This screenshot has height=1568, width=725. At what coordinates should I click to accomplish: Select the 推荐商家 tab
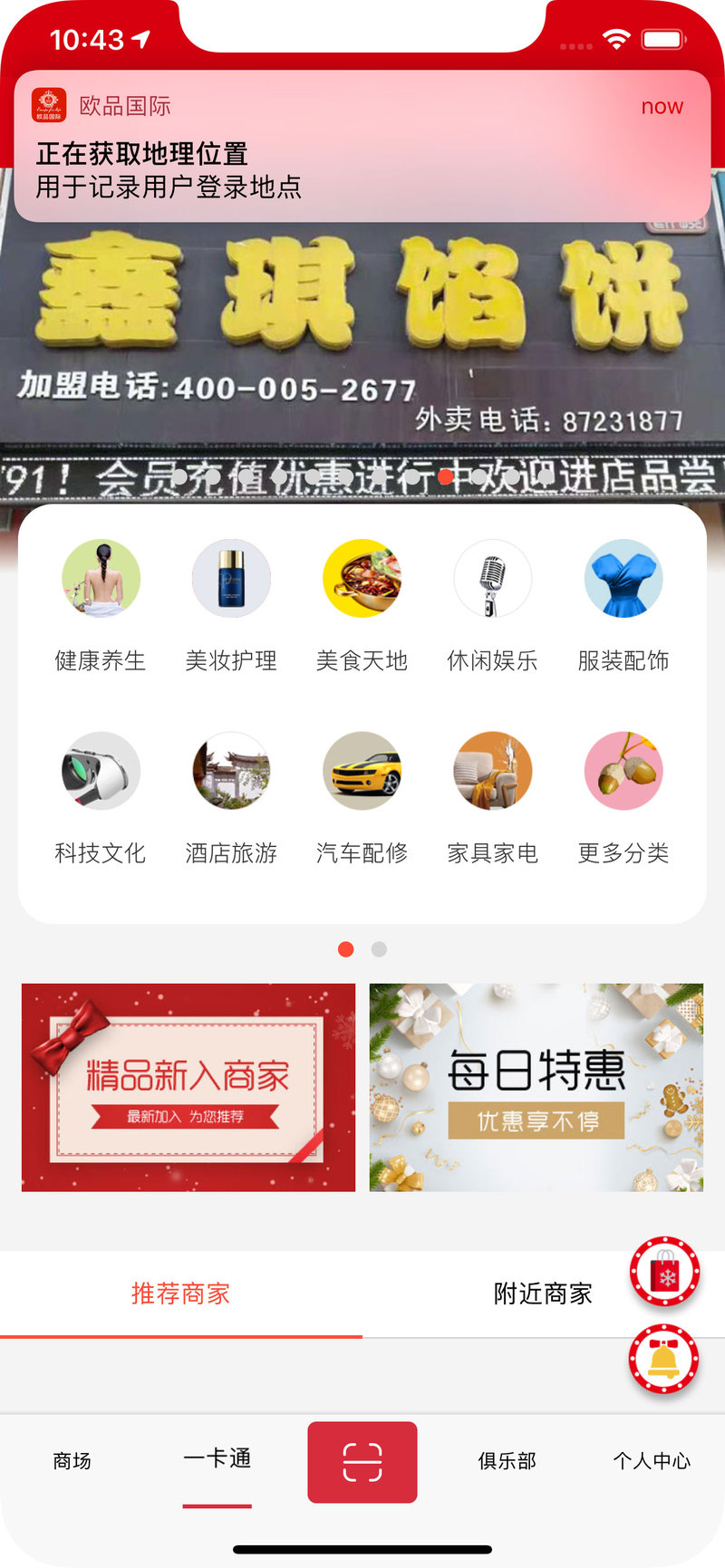pyautogui.click(x=180, y=1294)
